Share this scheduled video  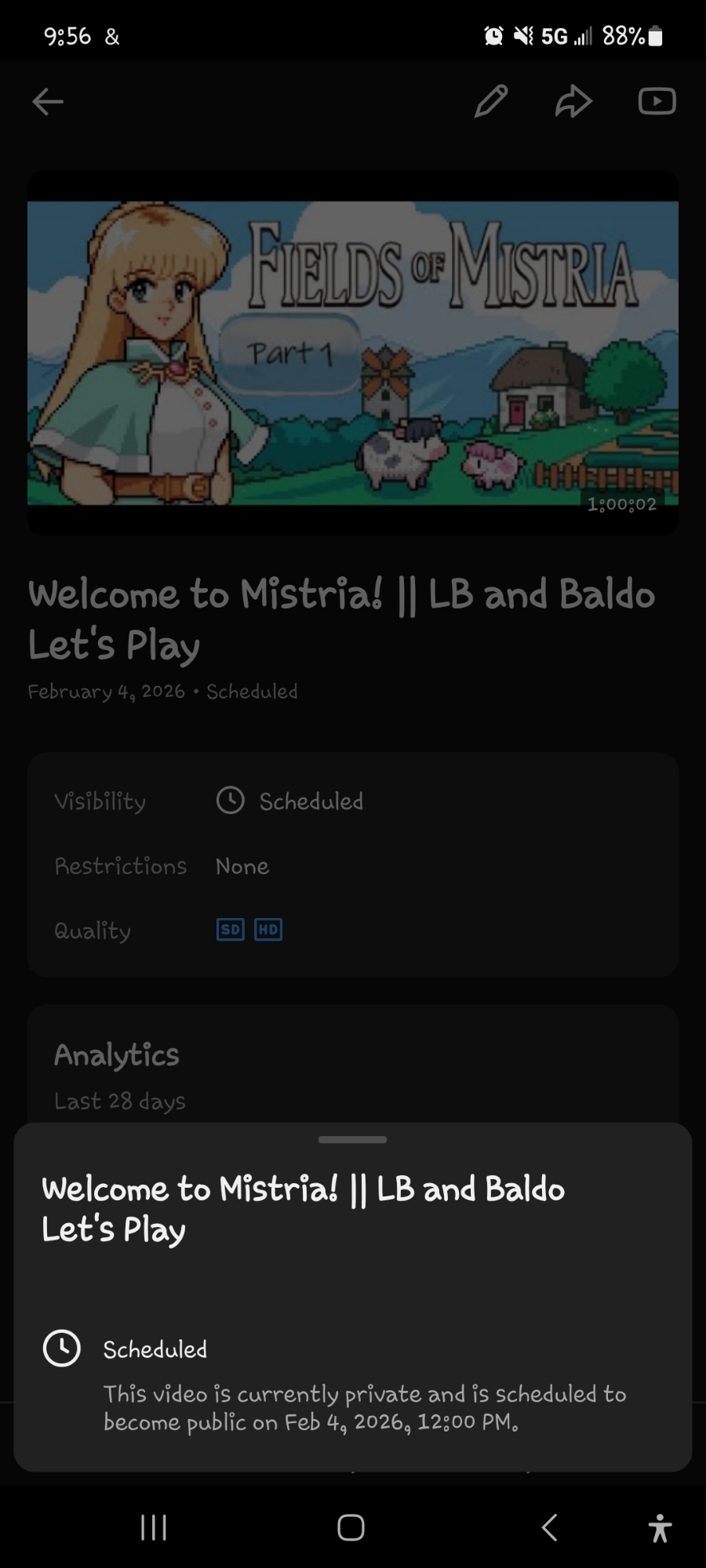pos(573,101)
